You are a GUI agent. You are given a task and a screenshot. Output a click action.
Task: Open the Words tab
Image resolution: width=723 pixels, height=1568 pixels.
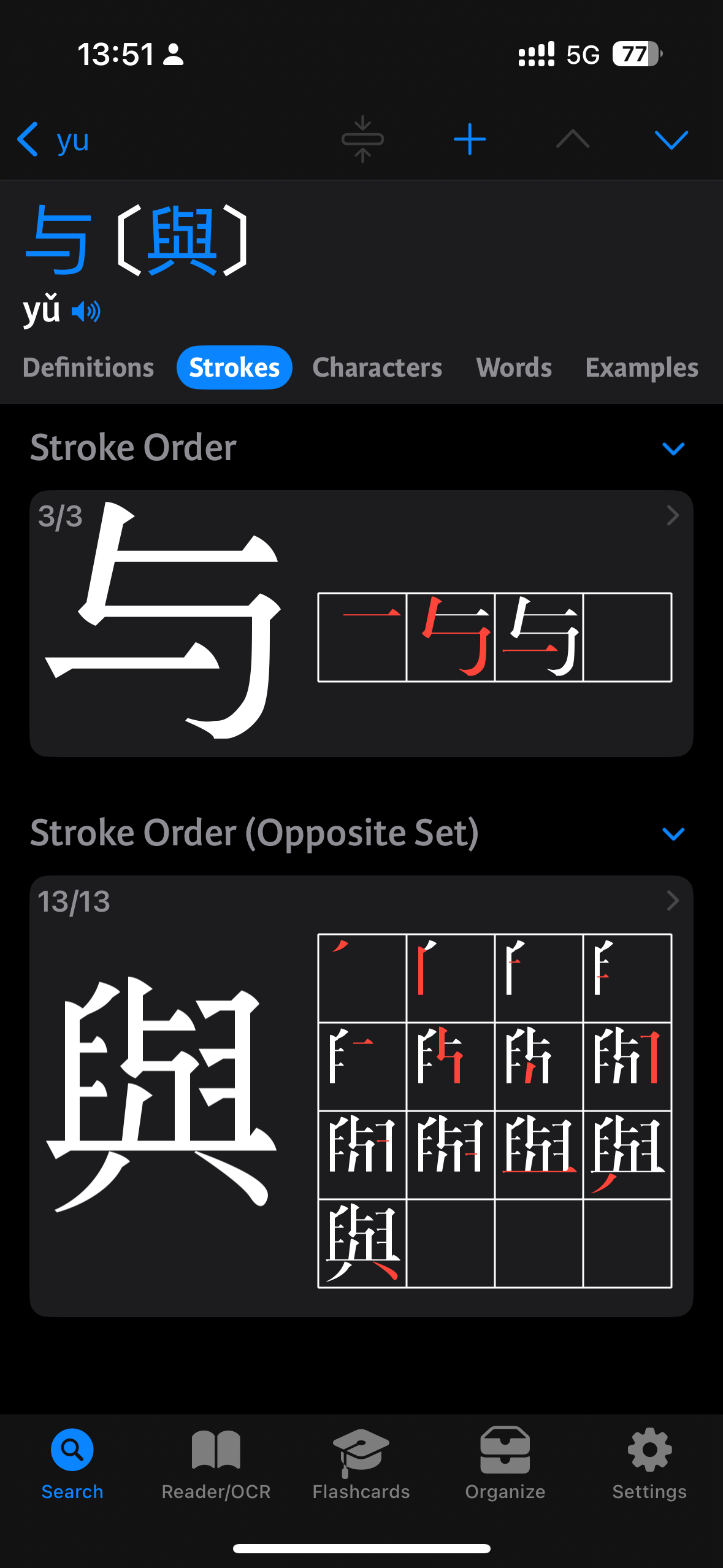click(514, 367)
